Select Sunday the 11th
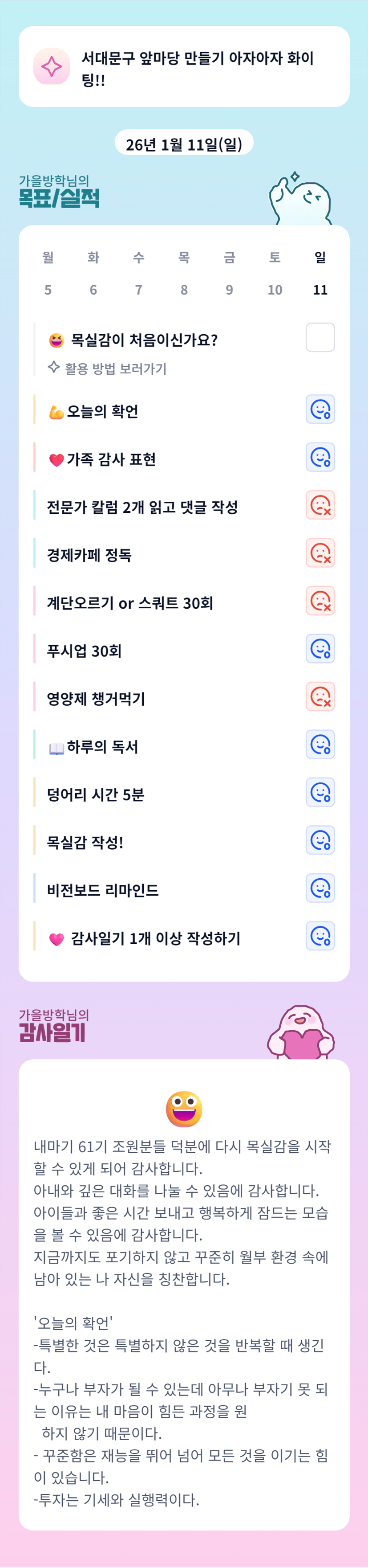Viewport: 368px width, 1568px height. pos(320,274)
